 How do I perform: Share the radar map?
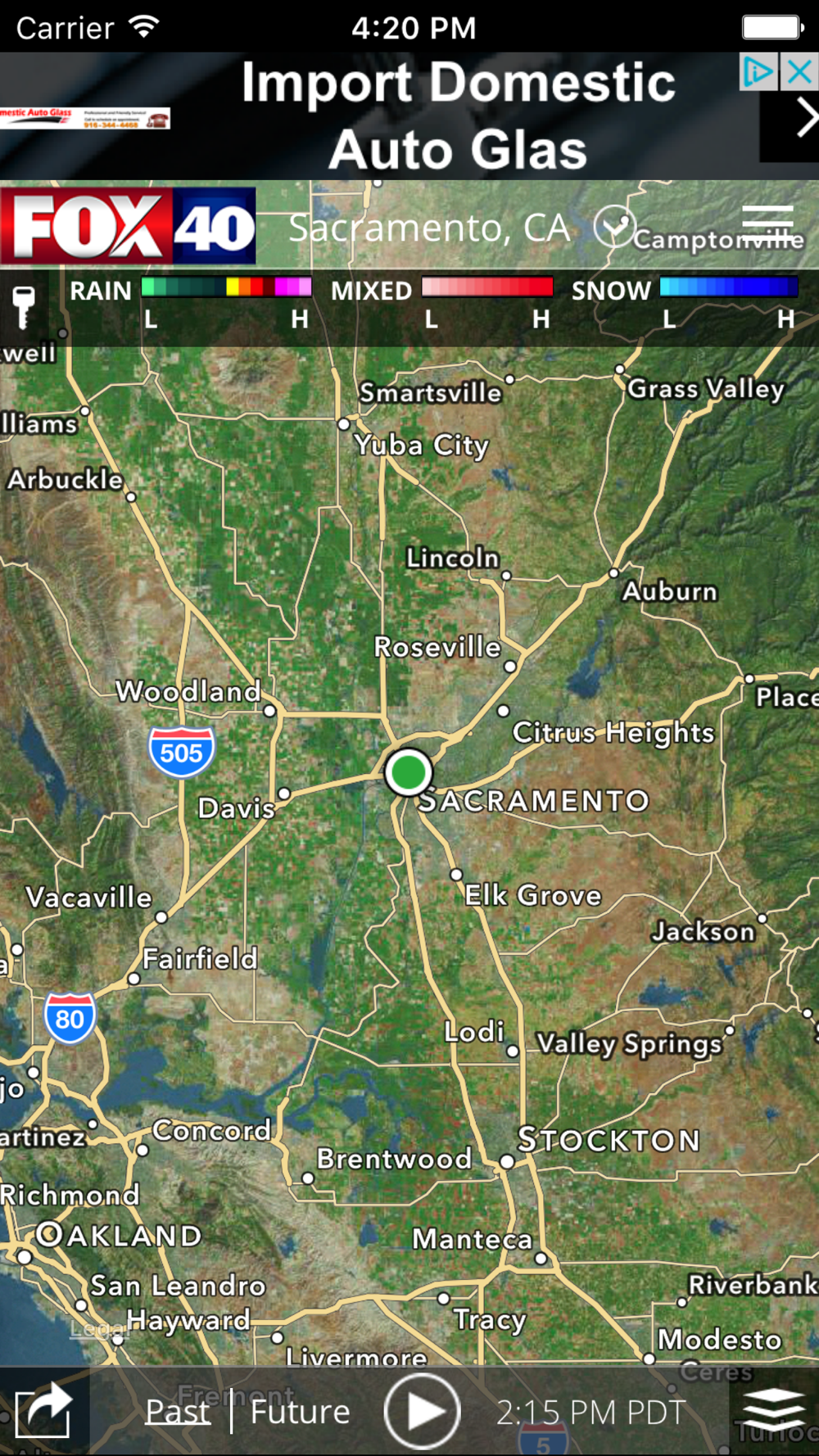43,1410
